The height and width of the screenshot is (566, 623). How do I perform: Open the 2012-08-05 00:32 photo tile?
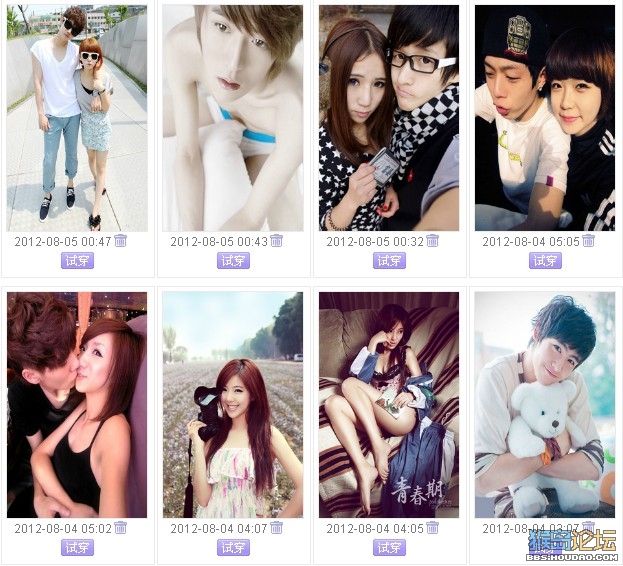click(x=389, y=118)
